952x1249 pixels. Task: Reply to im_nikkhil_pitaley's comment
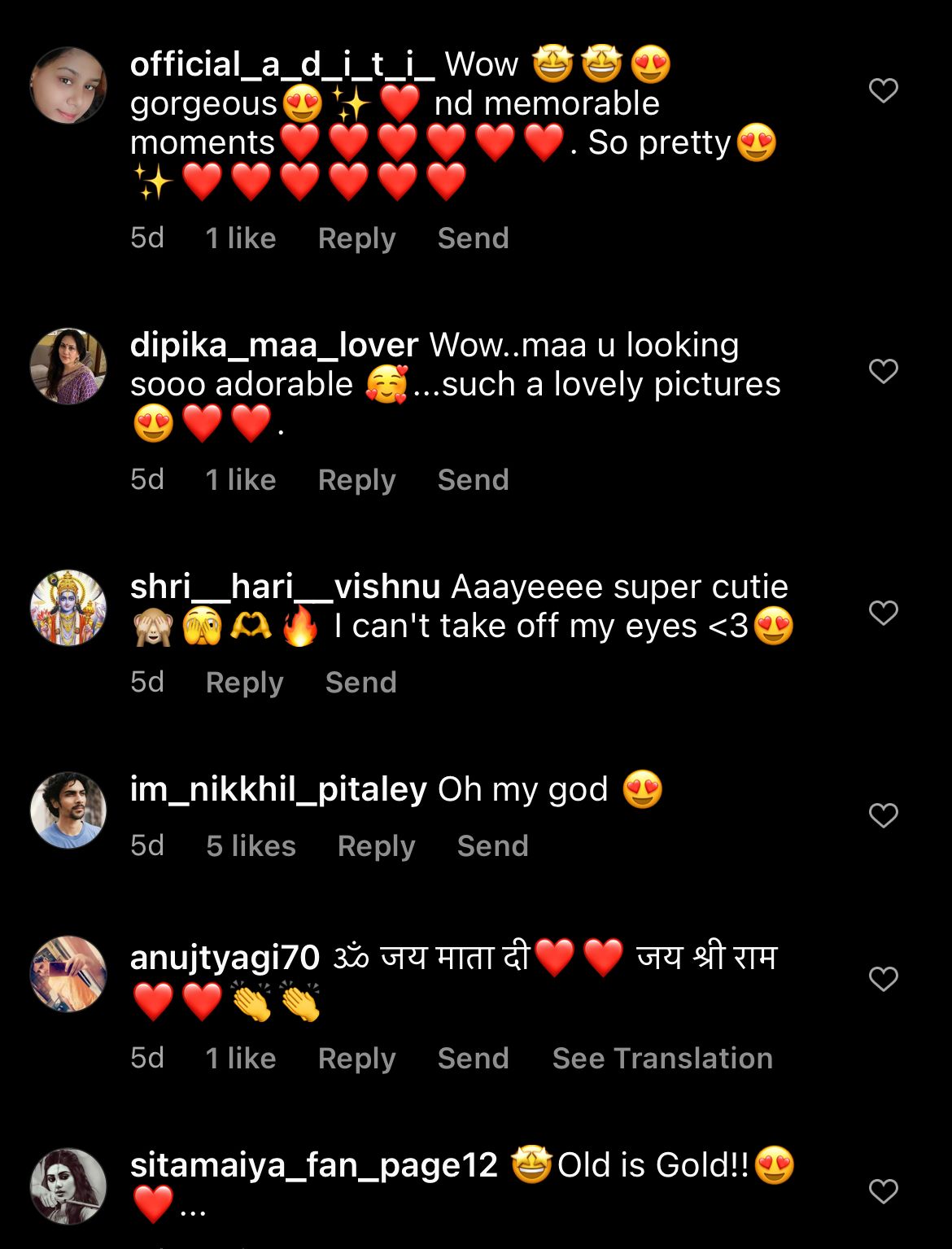point(376,846)
